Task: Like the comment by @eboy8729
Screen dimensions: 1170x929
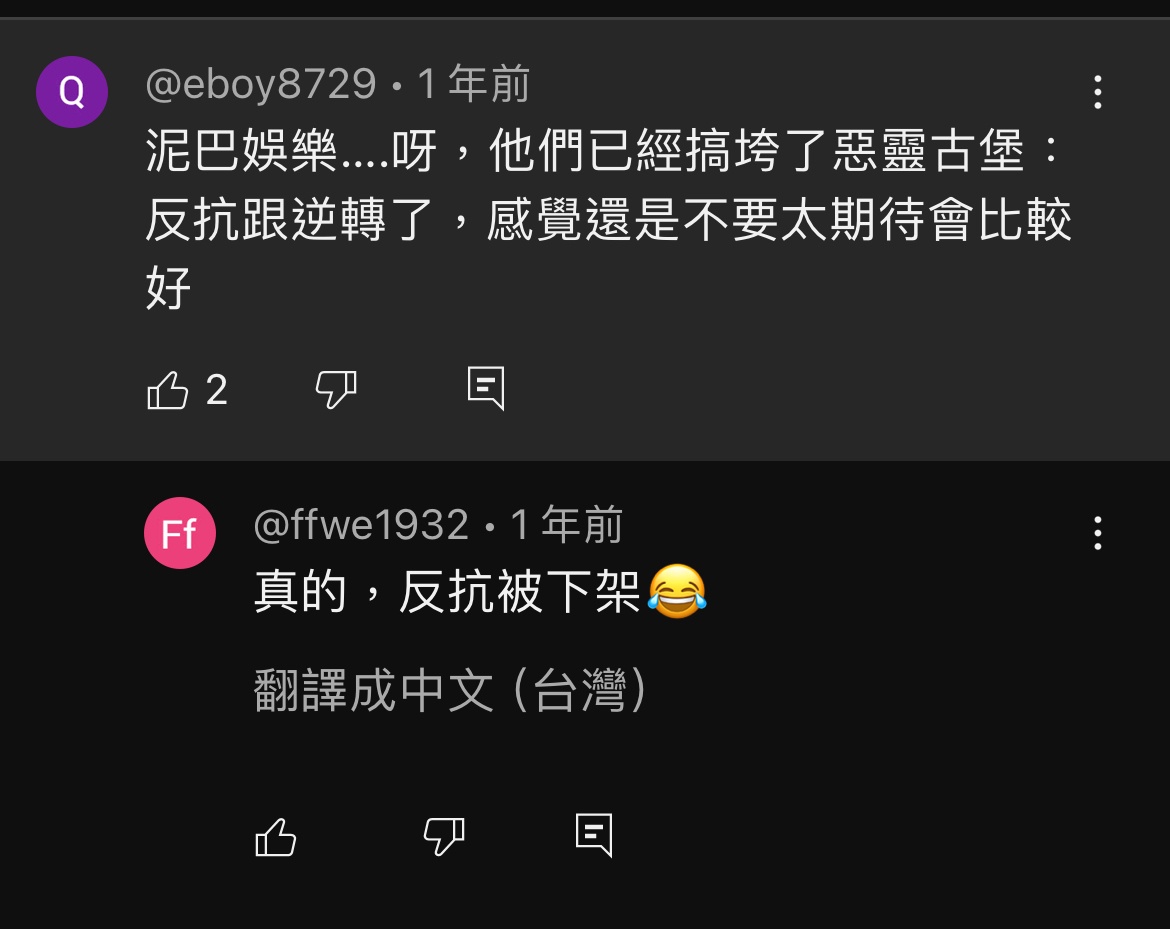Action: (x=168, y=390)
